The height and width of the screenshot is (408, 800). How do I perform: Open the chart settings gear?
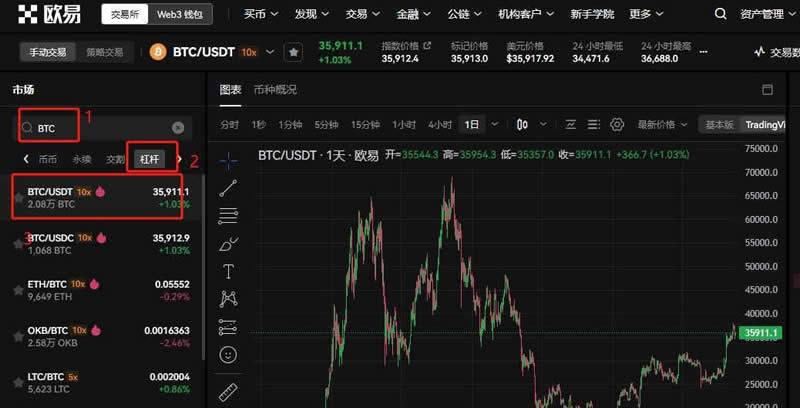click(x=617, y=125)
